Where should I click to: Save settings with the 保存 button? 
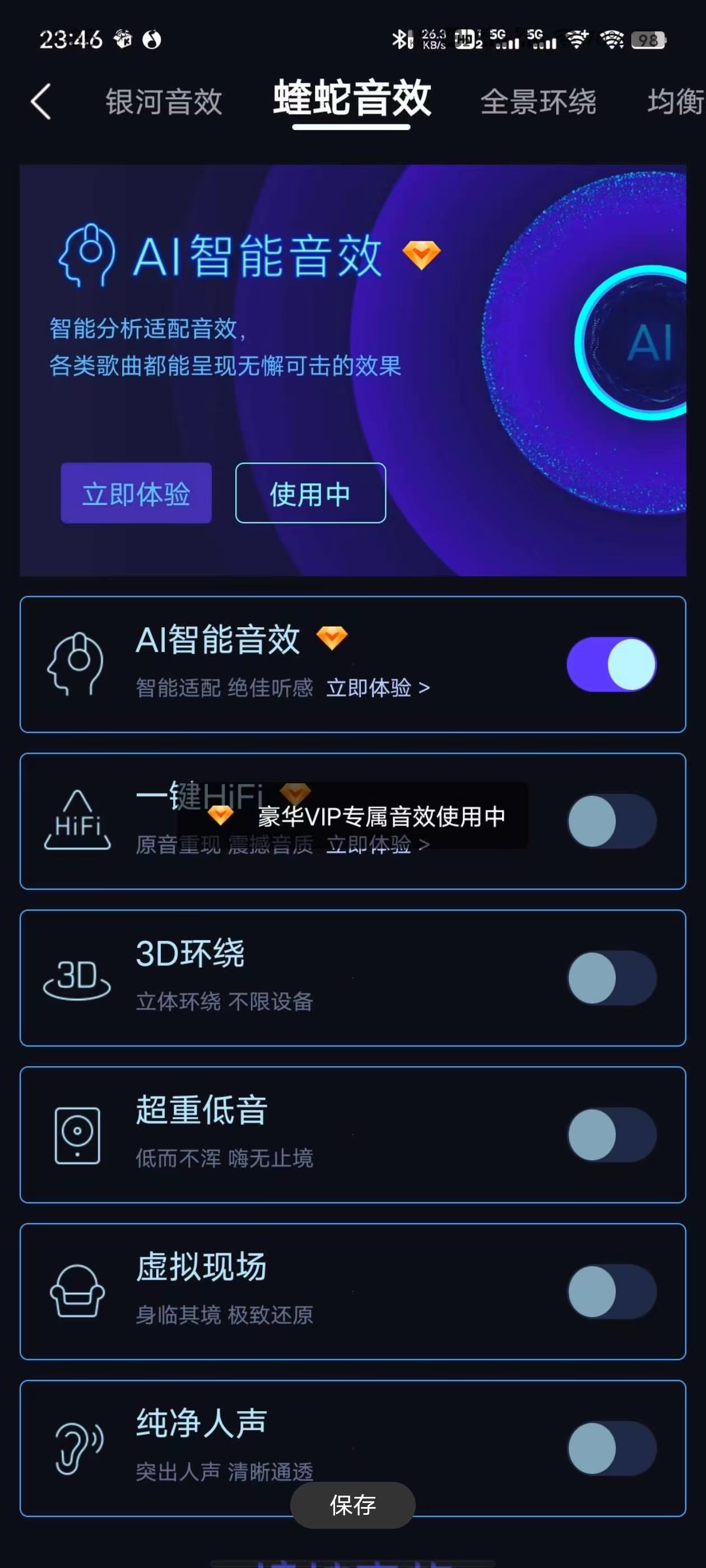tap(352, 1505)
